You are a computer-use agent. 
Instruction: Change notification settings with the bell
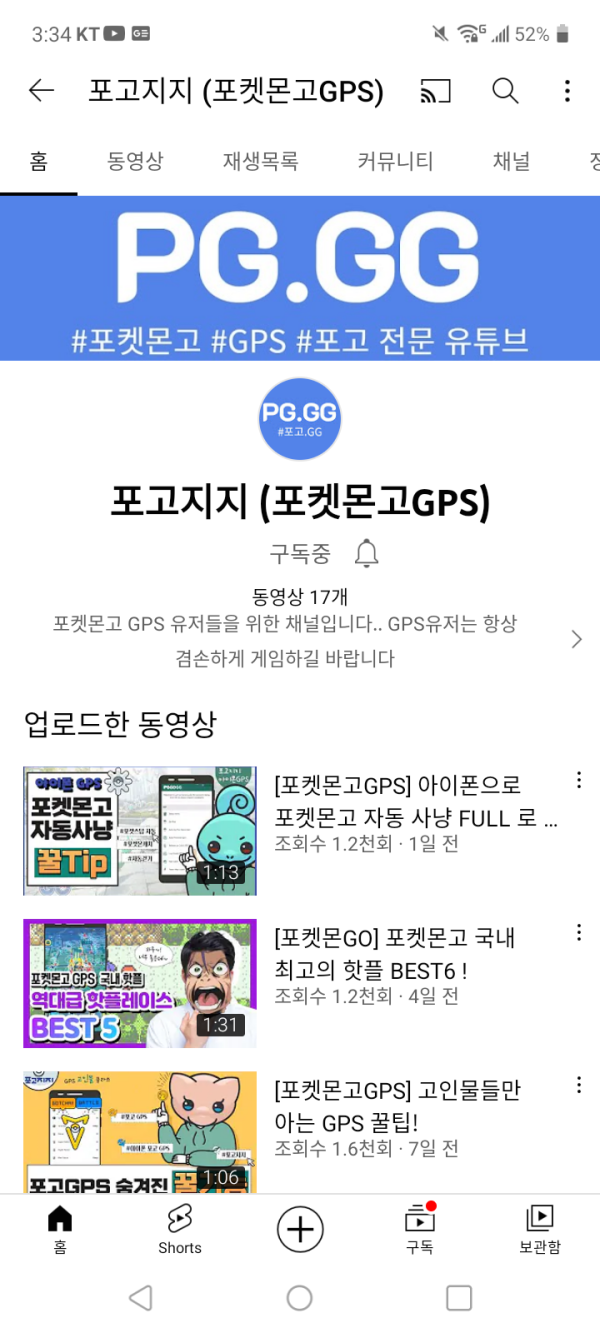(367, 553)
